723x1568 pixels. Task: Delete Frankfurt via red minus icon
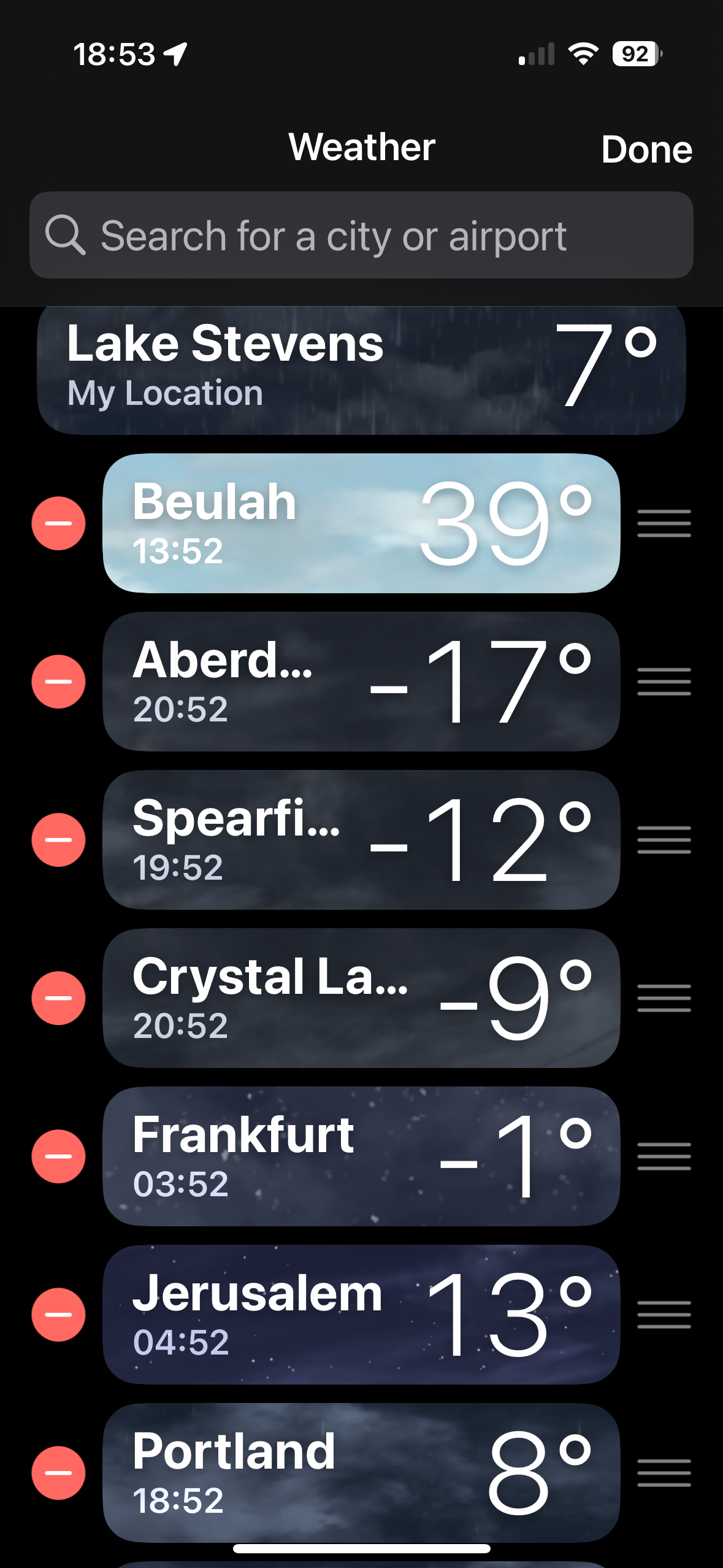(x=58, y=1156)
